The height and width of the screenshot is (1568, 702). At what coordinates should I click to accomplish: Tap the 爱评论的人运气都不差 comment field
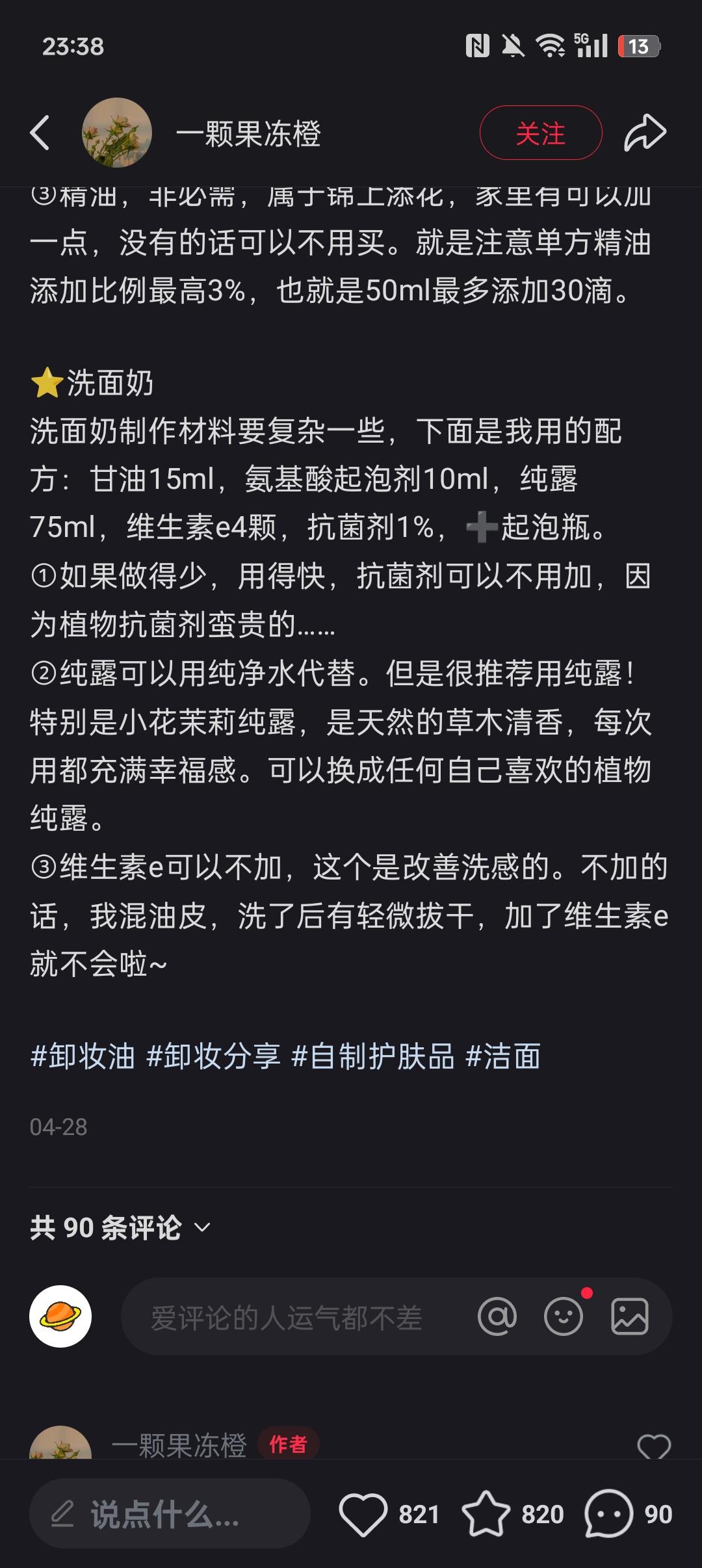click(286, 1317)
